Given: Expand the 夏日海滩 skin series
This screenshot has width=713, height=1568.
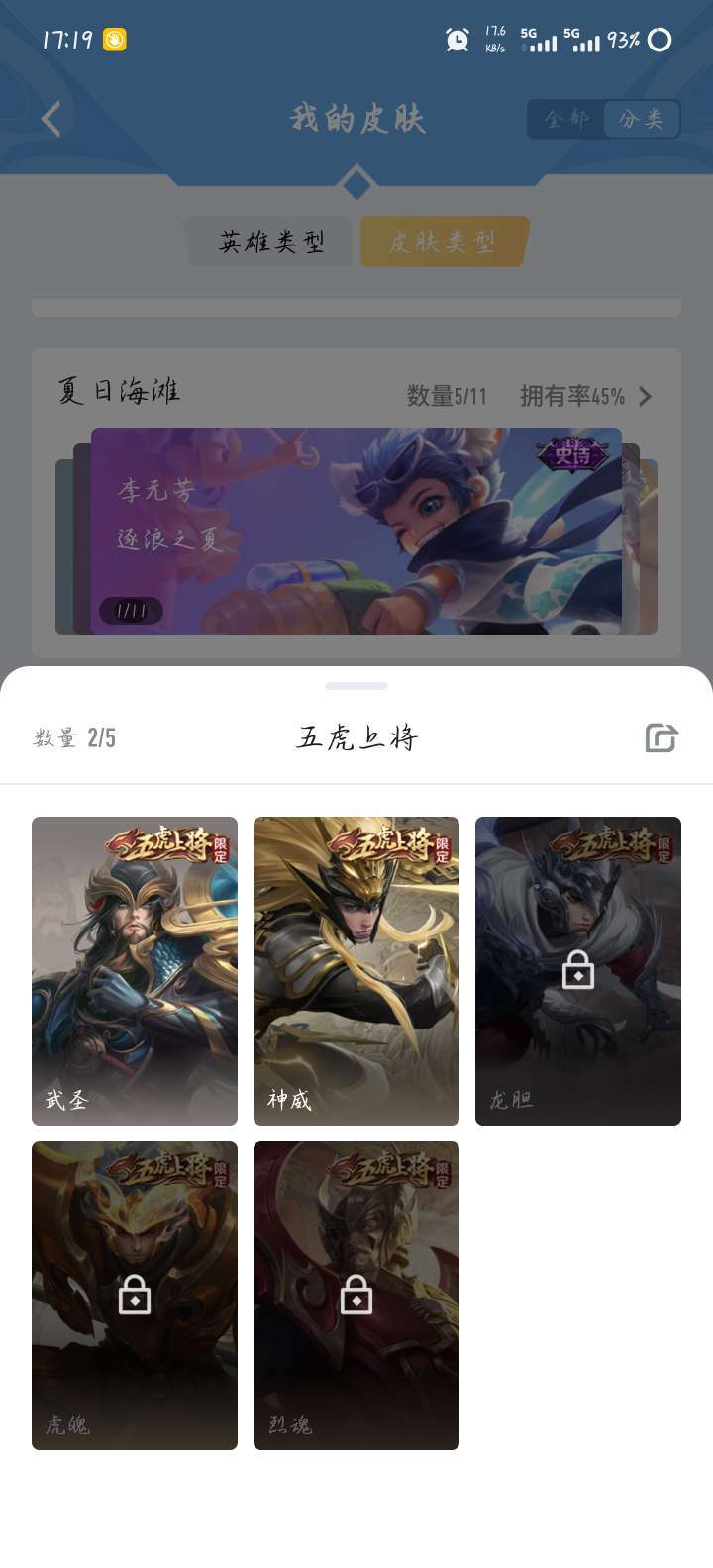Looking at the screenshot, I should coord(645,397).
